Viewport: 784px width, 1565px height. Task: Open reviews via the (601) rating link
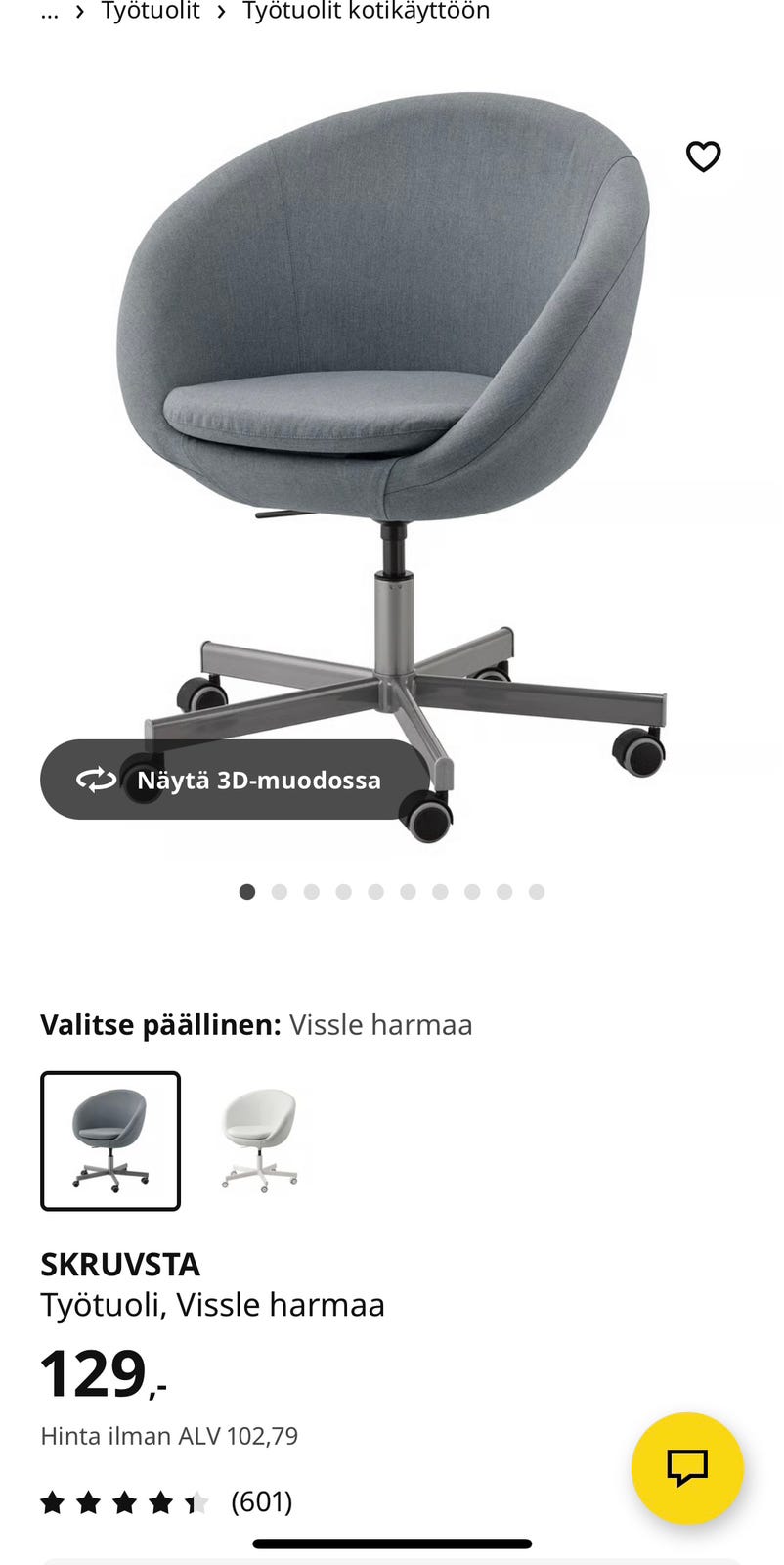point(260,1500)
